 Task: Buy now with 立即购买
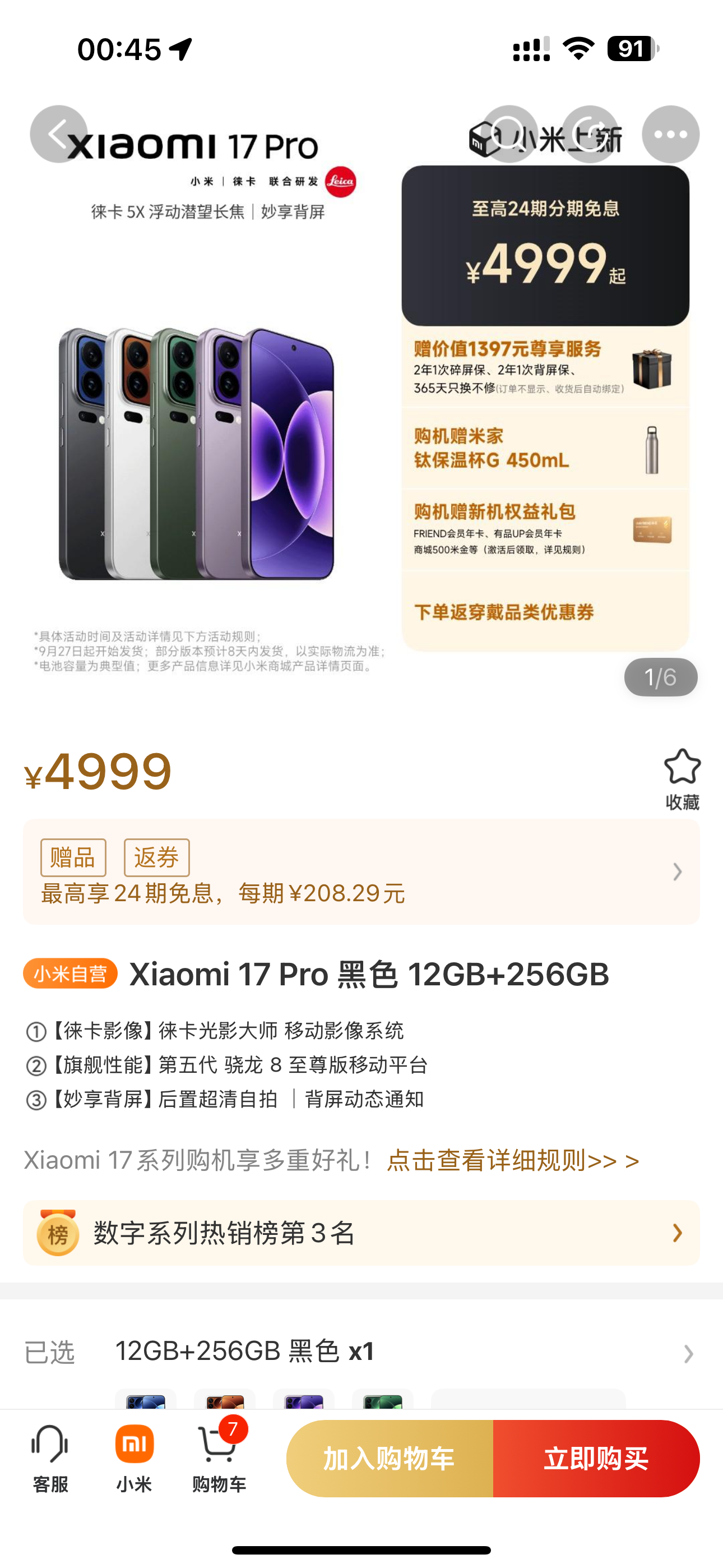[x=596, y=1459]
